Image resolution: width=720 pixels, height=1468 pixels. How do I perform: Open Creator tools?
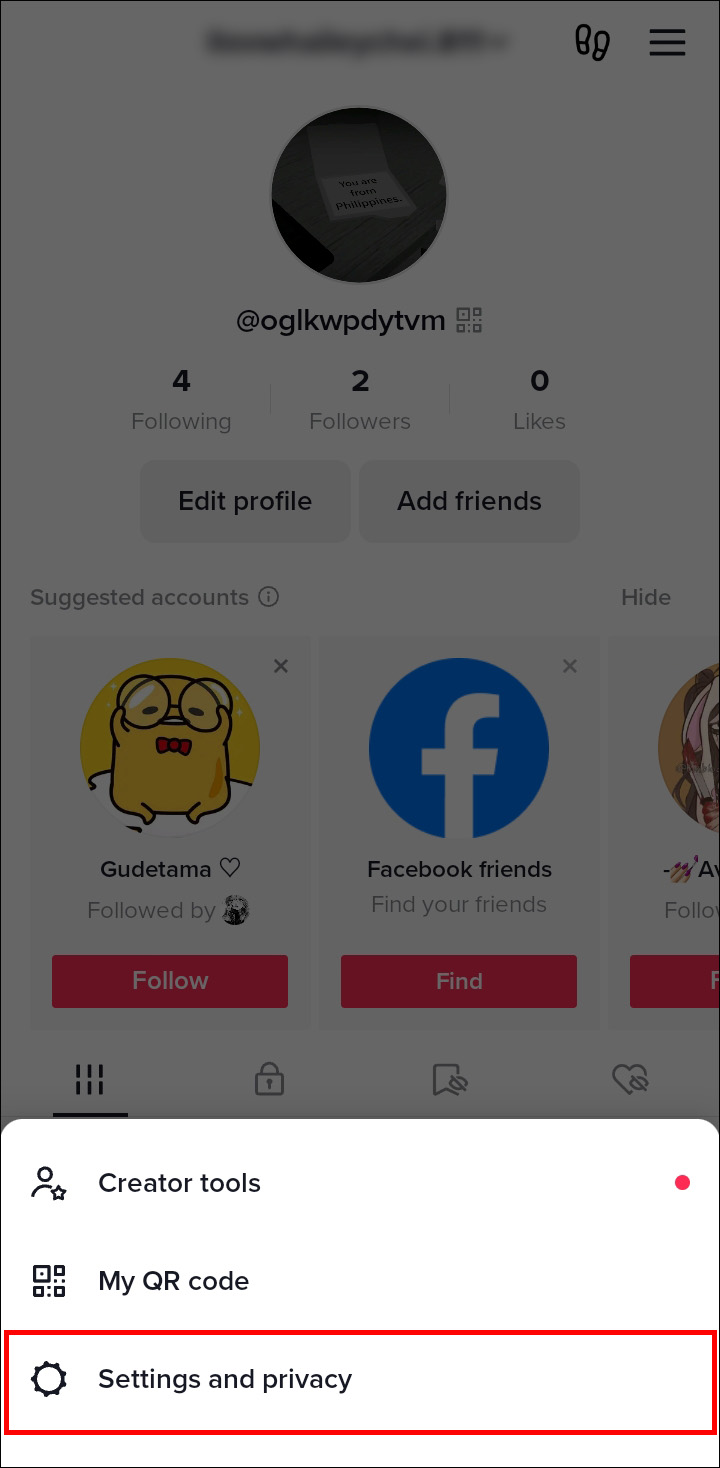pos(179,1183)
